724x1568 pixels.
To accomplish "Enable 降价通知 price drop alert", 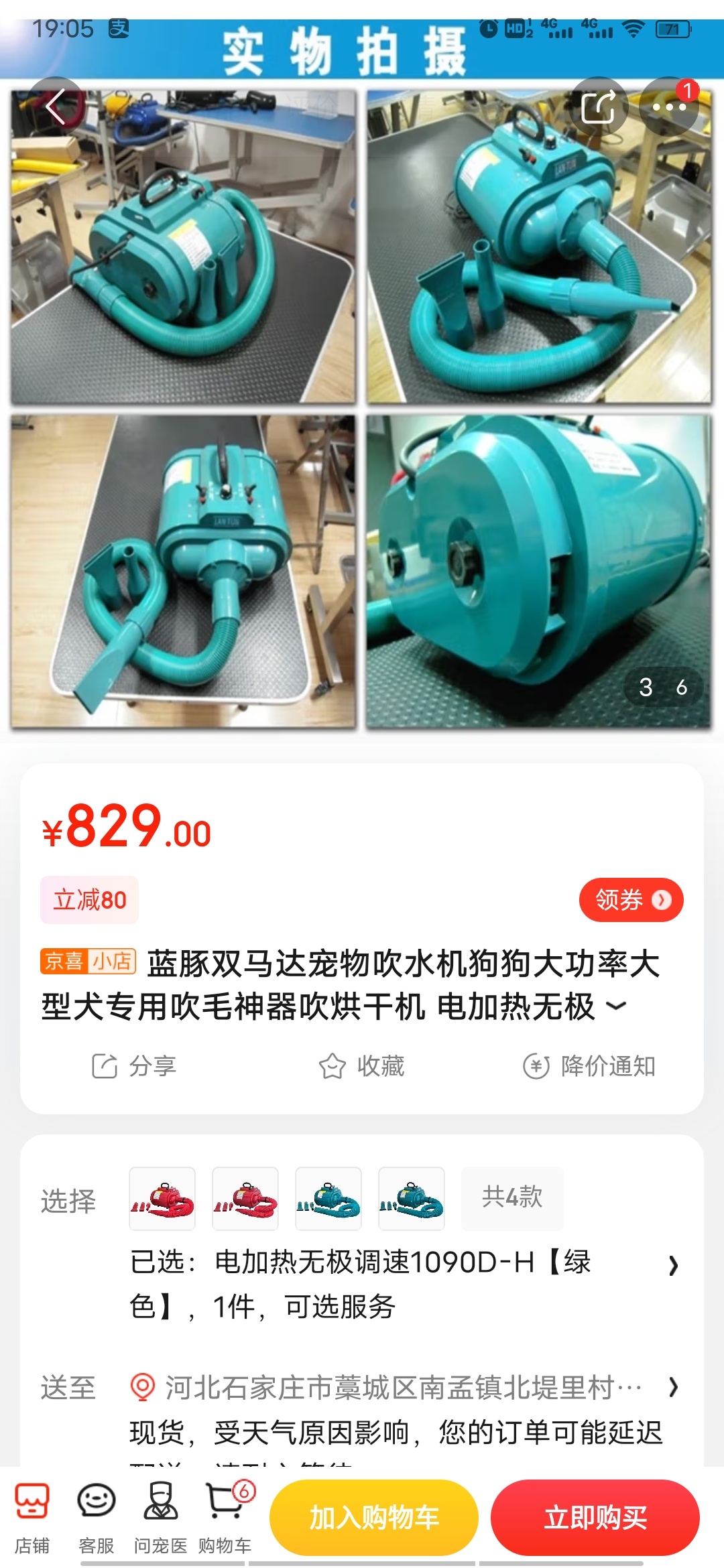I will tap(590, 1065).
